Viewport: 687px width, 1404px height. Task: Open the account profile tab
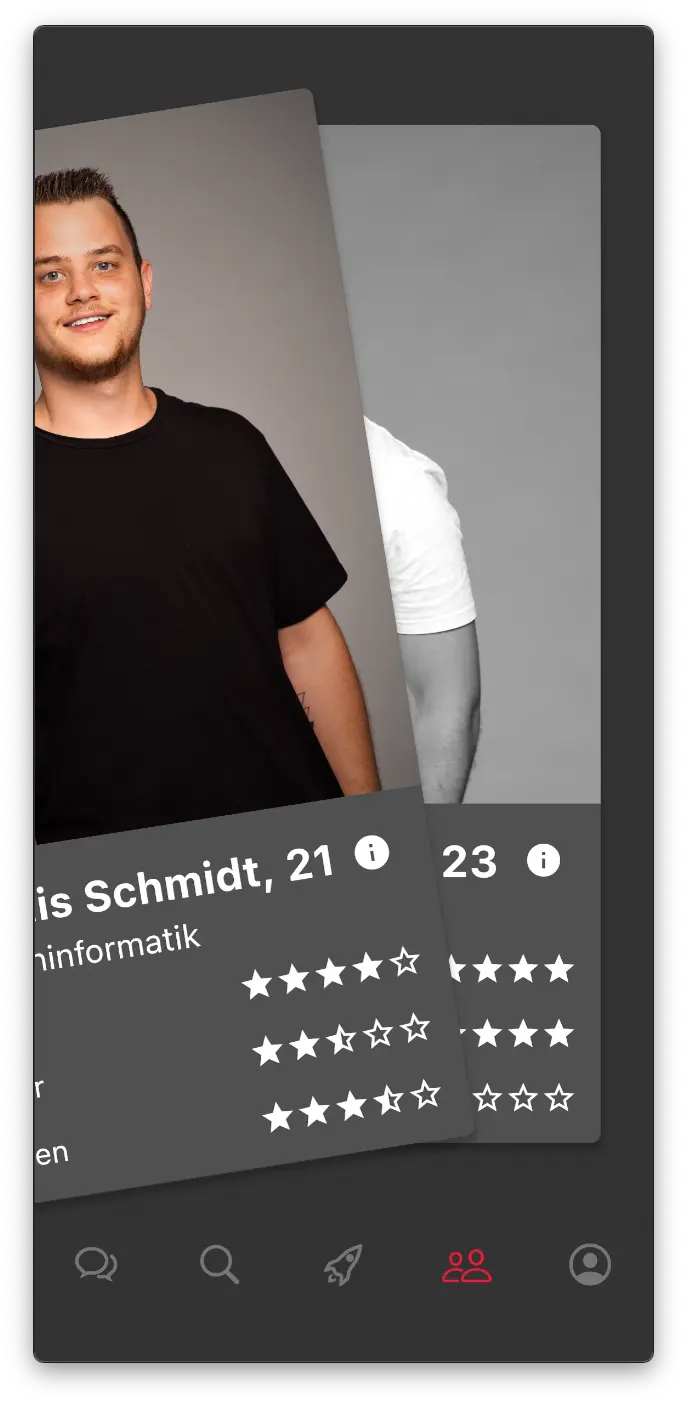pyautogui.click(x=590, y=1265)
